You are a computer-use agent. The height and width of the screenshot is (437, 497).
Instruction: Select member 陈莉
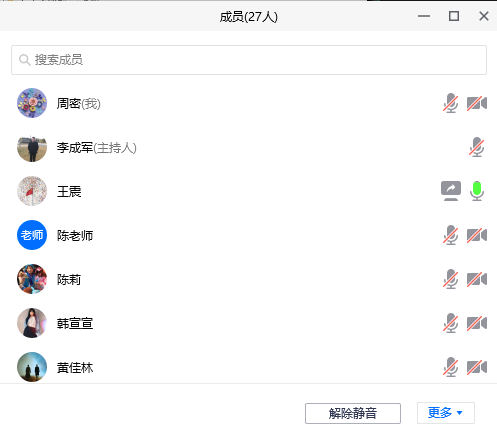(x=249, y=279)
